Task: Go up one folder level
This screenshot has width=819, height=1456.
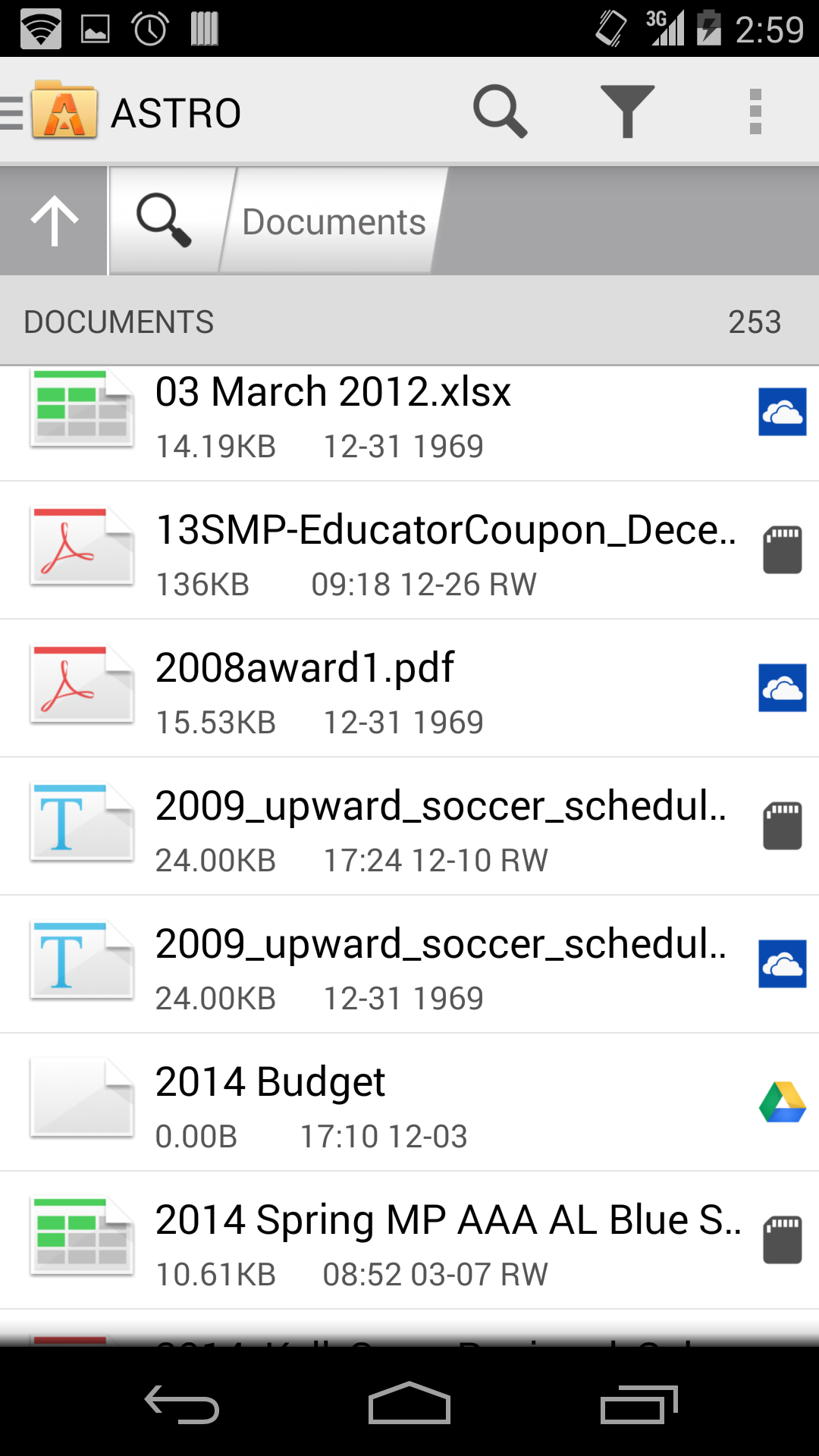Action: [x=54, y=221]
